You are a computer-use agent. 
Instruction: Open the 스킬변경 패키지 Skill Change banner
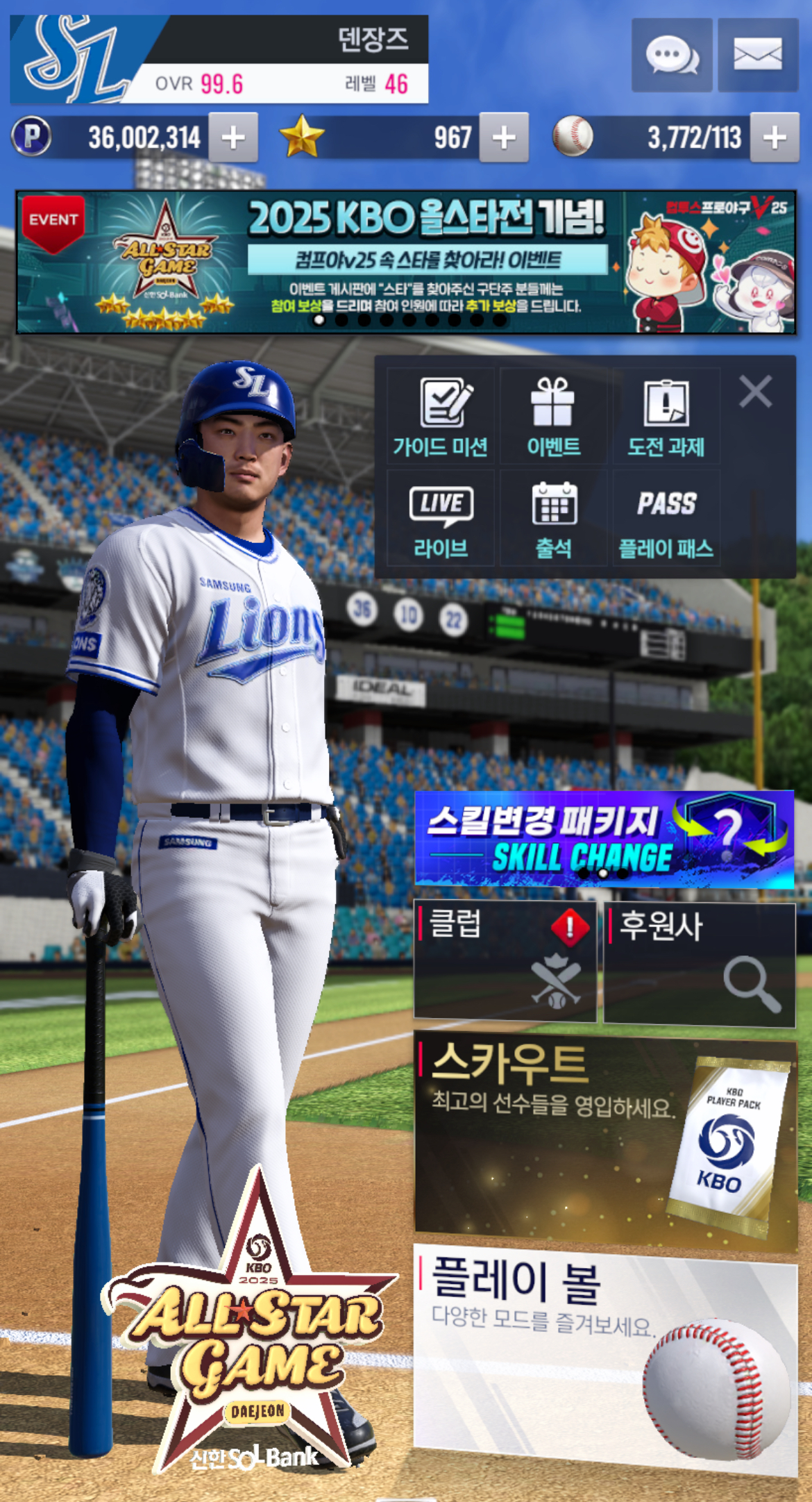pyautogui.click(x=604, y=839)
